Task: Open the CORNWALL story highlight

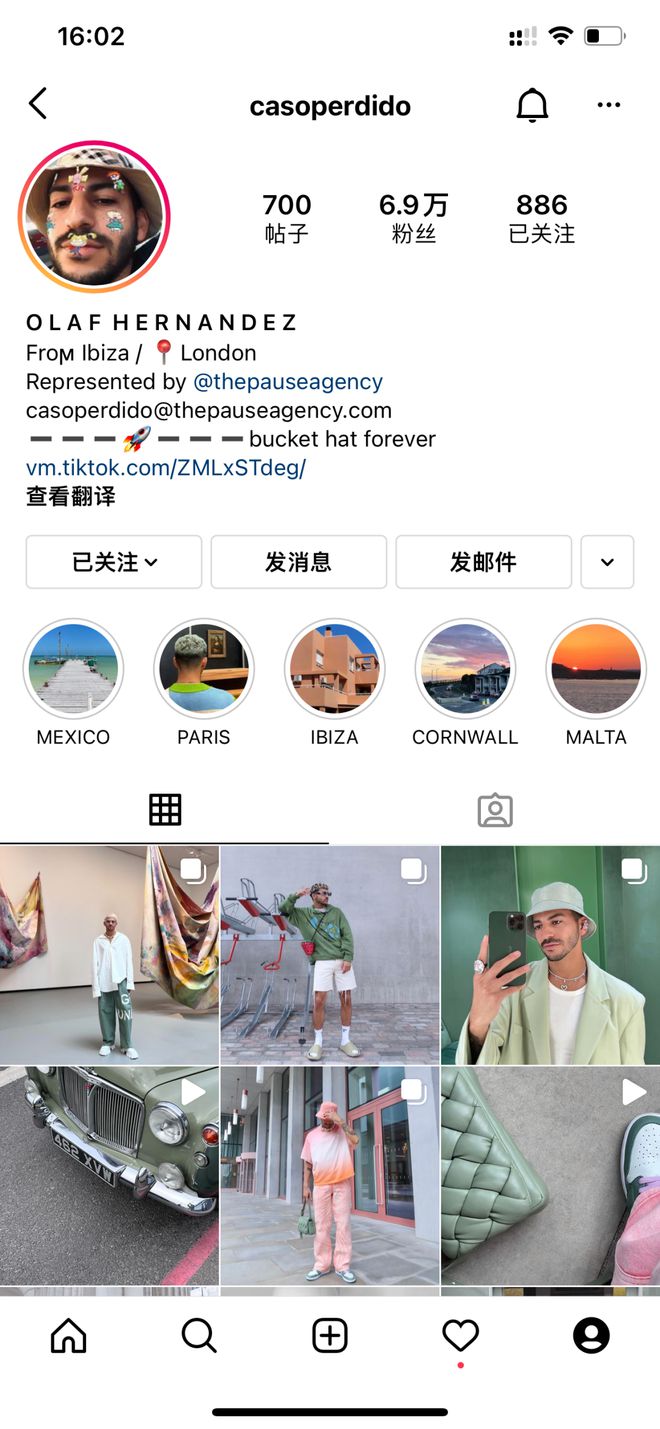Action: (x=465, y=668)
